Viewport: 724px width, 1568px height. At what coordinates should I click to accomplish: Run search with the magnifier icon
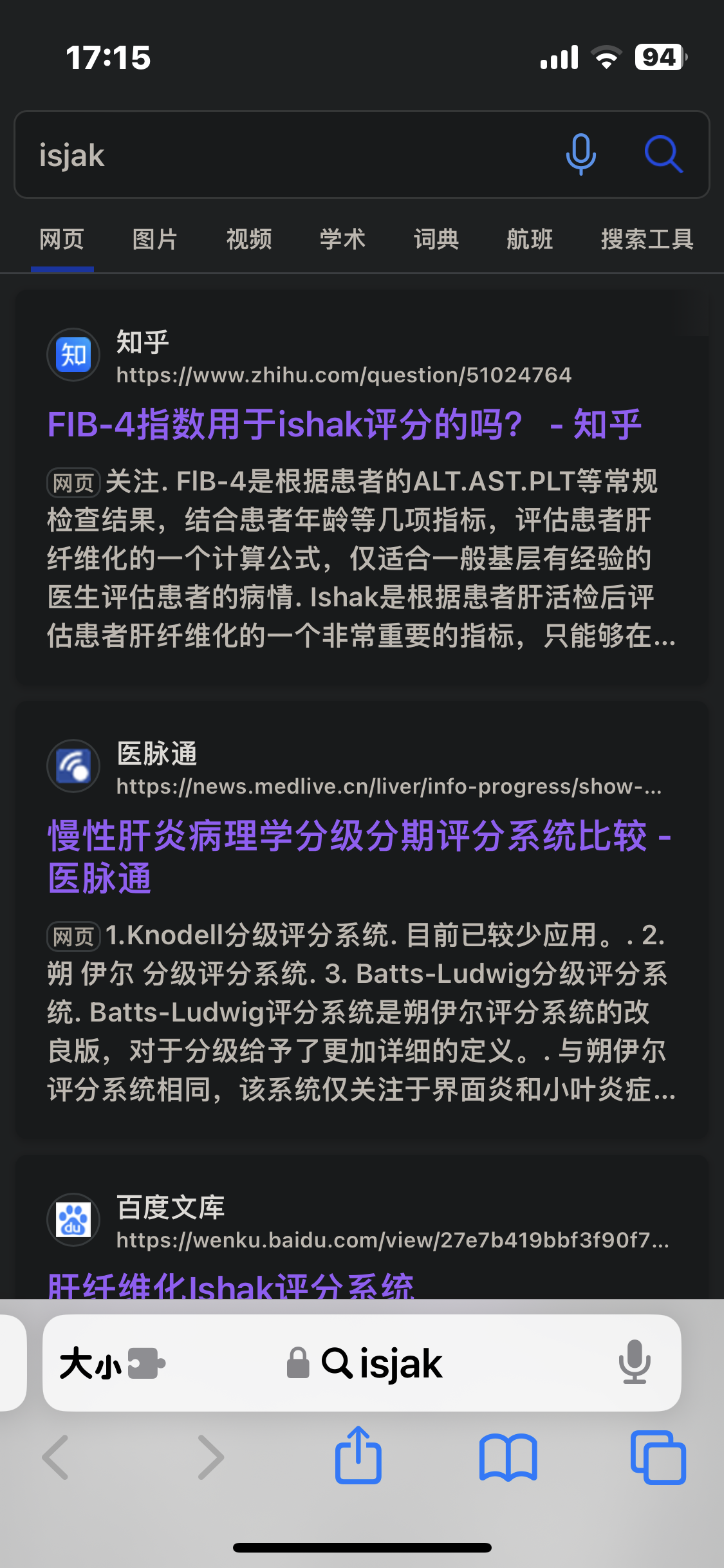663,155
